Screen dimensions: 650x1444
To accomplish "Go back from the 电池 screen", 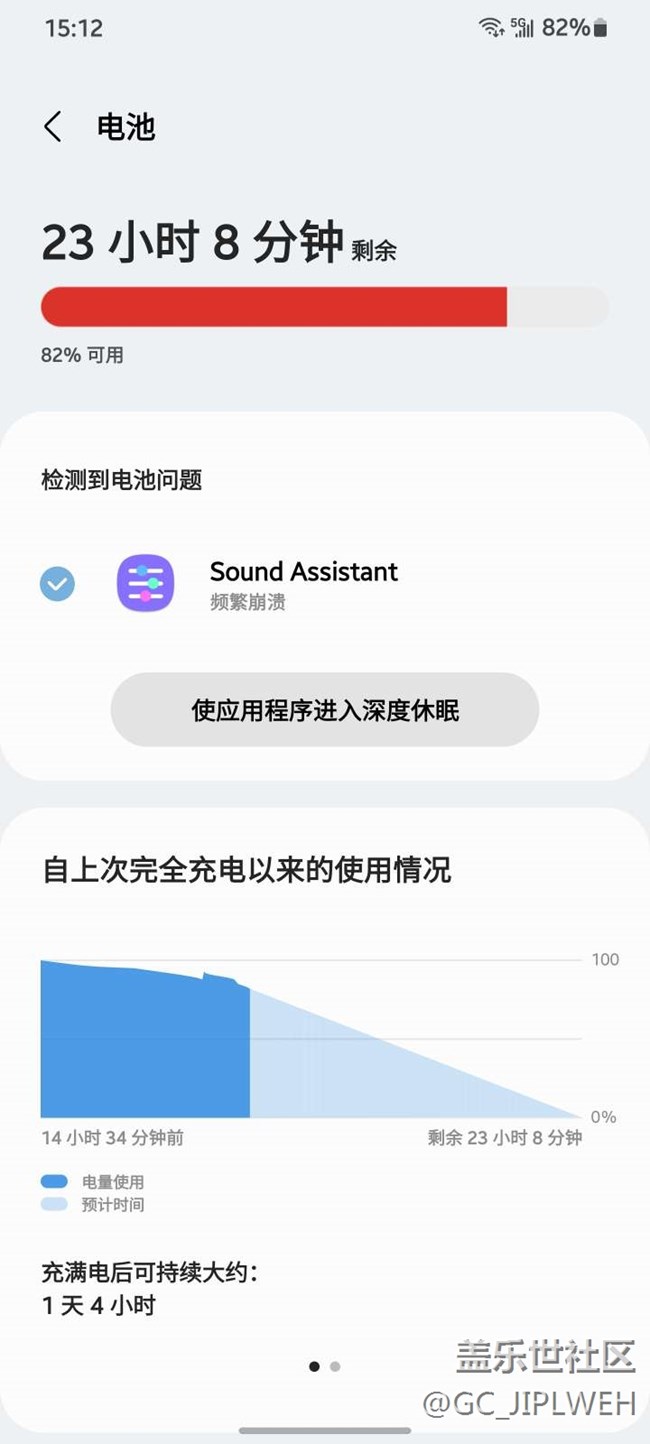I will (53, 127).
